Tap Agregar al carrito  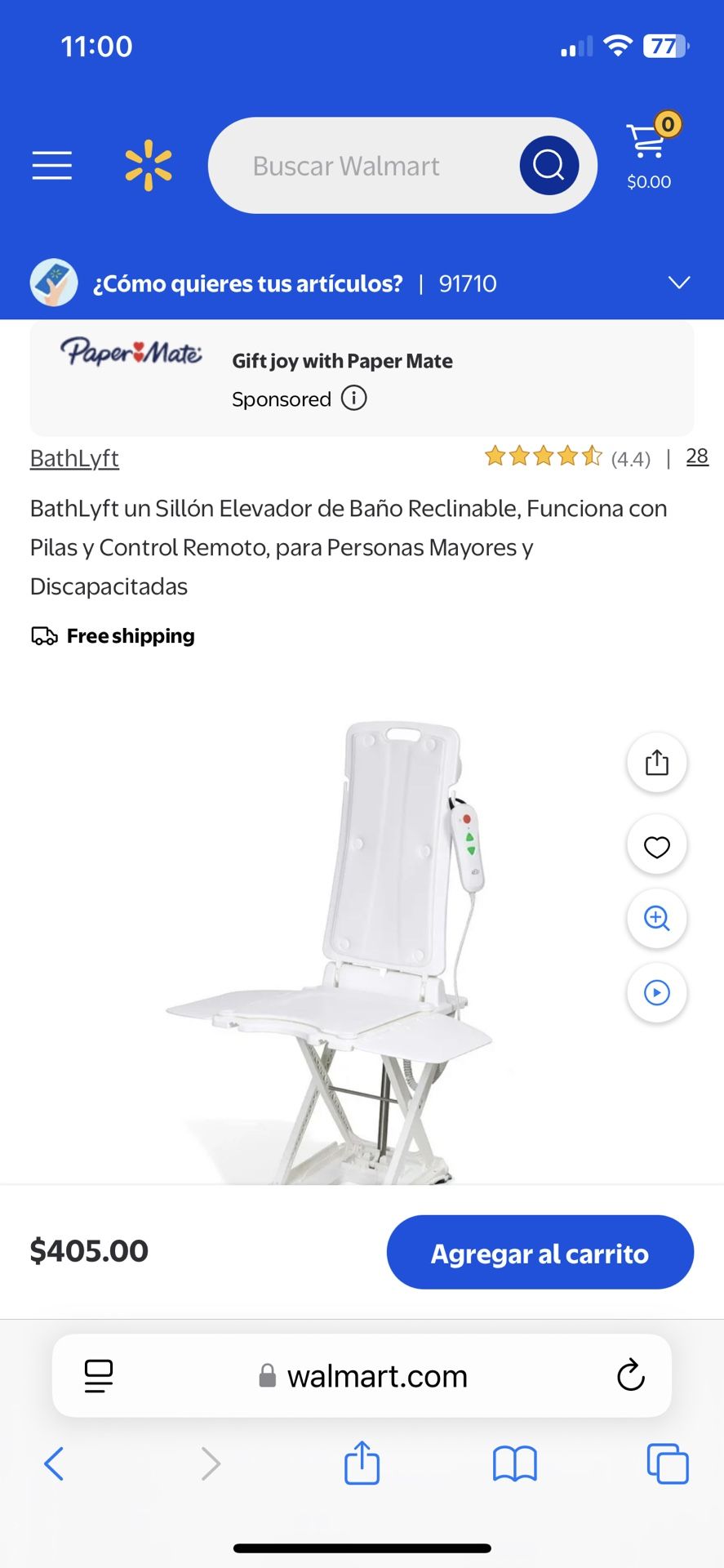(x=540, y=1253)
